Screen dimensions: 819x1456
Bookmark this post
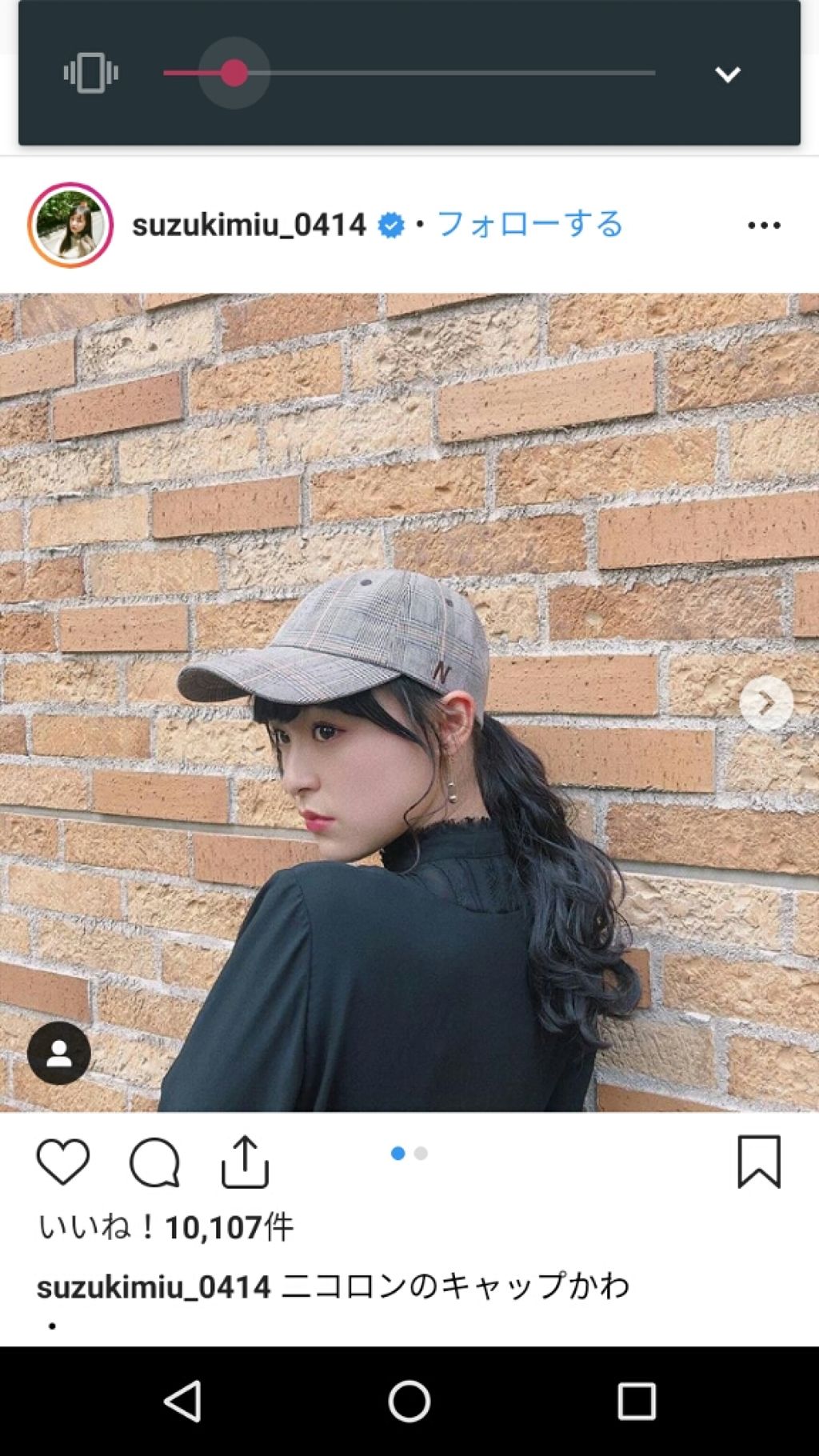tap(758, 1162)
